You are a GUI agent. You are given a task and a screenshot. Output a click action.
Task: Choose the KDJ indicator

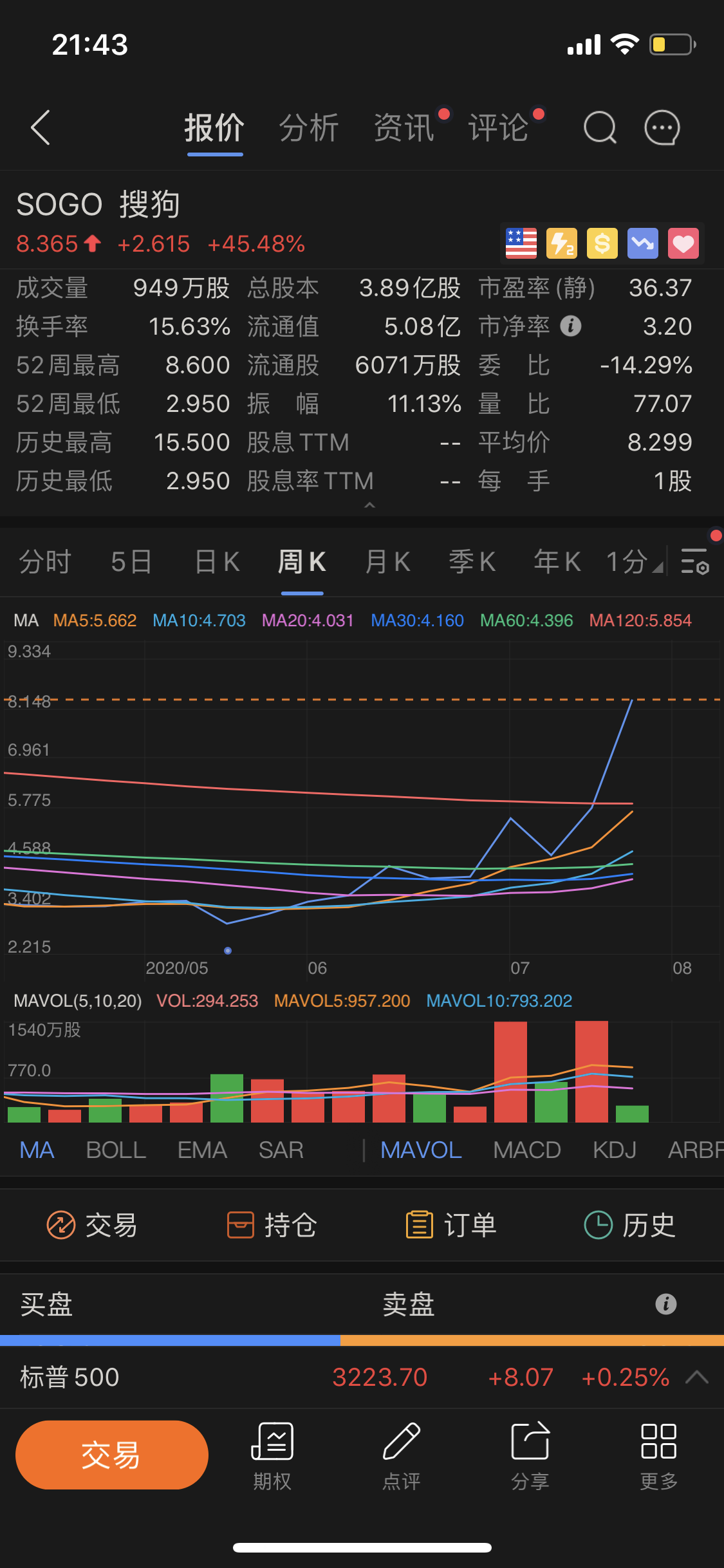point(614,1150)
